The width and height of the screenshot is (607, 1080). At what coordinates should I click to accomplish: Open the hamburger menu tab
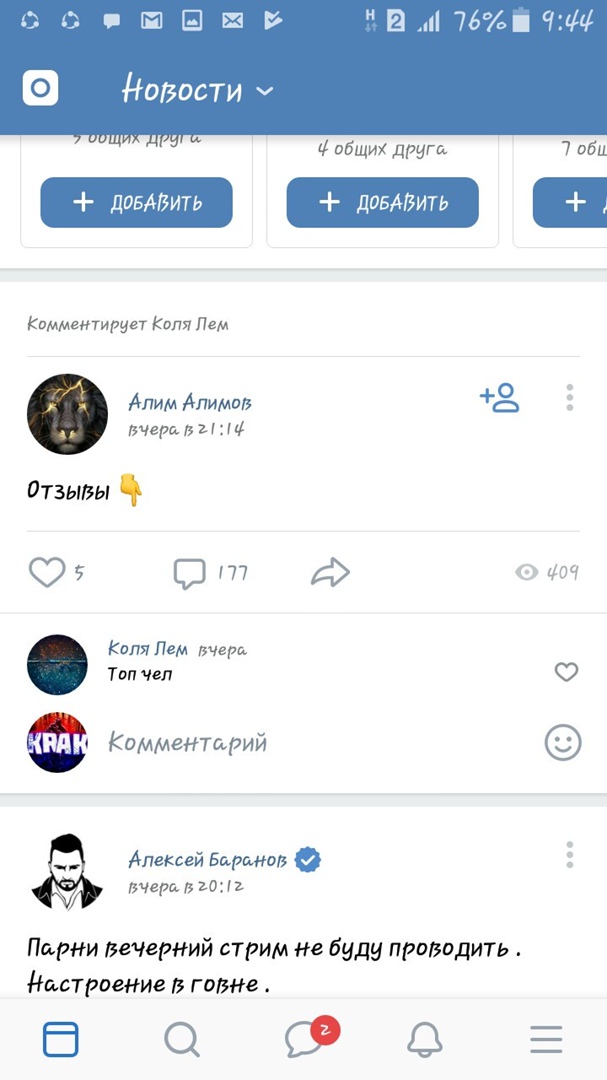(x=546, y=1041)
